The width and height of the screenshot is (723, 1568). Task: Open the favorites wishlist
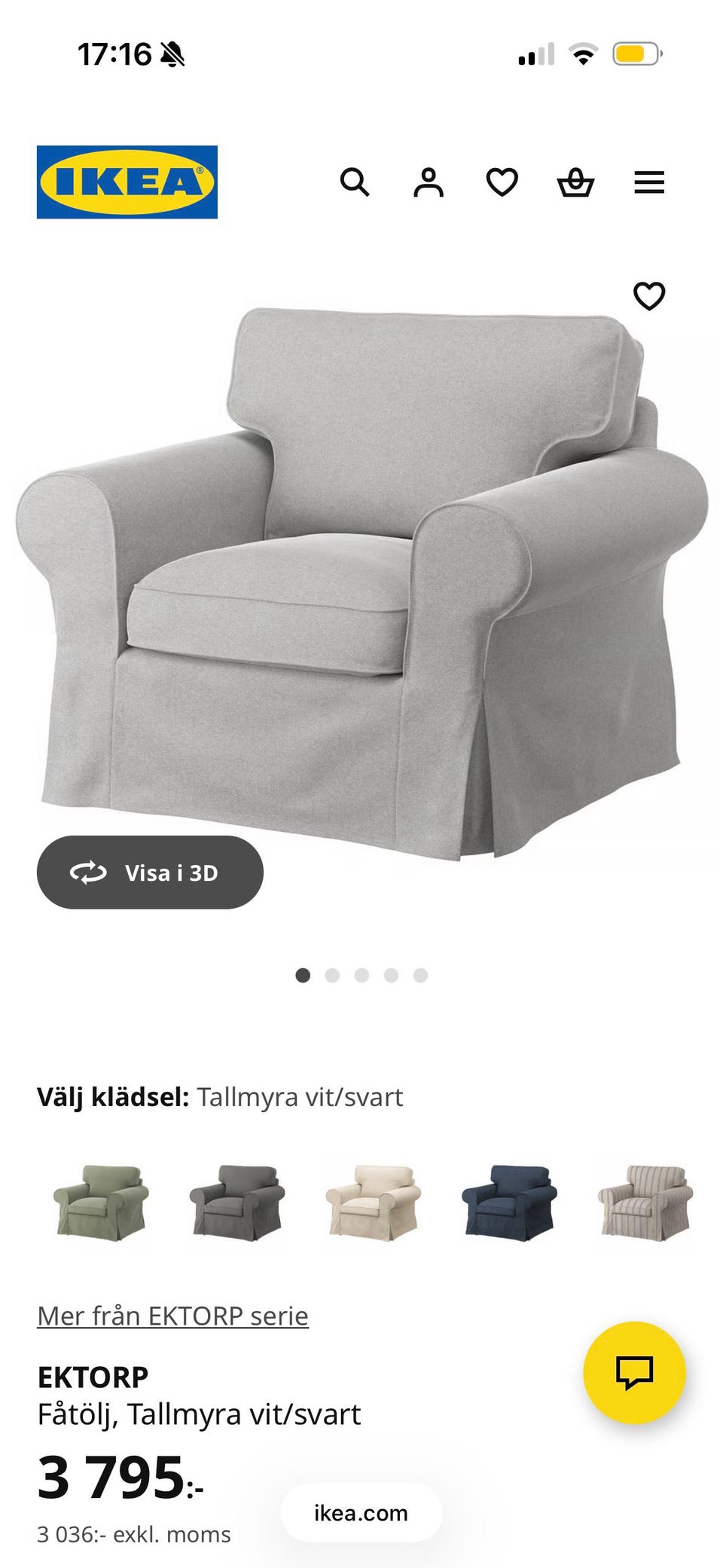(x=501, y=182)
